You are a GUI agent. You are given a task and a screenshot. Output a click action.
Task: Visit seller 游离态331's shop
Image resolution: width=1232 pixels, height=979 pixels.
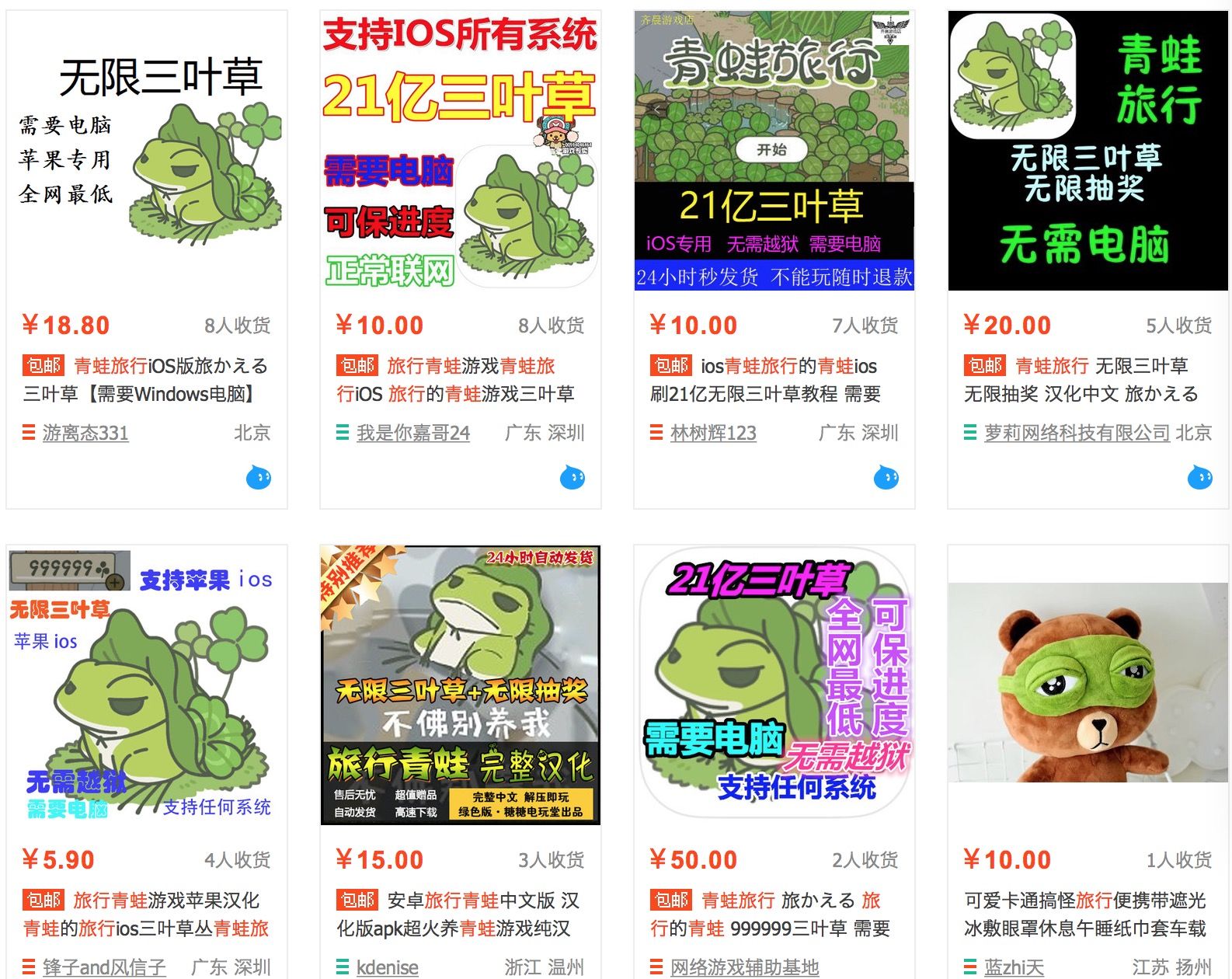coord(85,433)
